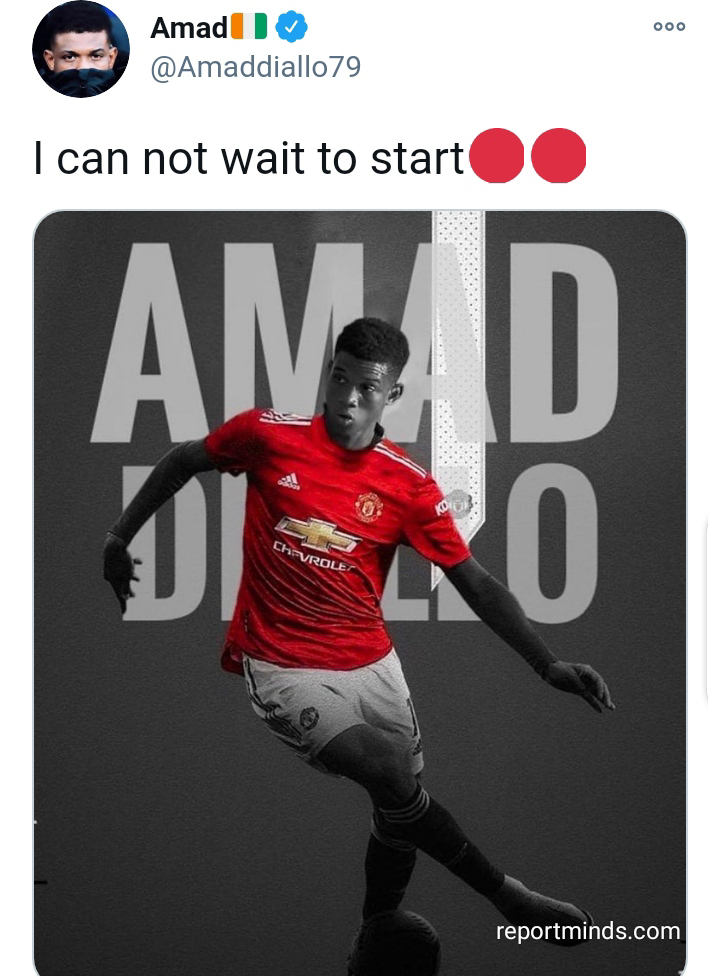The width and height of the screenshot is (708, 976).
Task: Open the tweet's three-dot overflow menu
Action: click(669, 27)
